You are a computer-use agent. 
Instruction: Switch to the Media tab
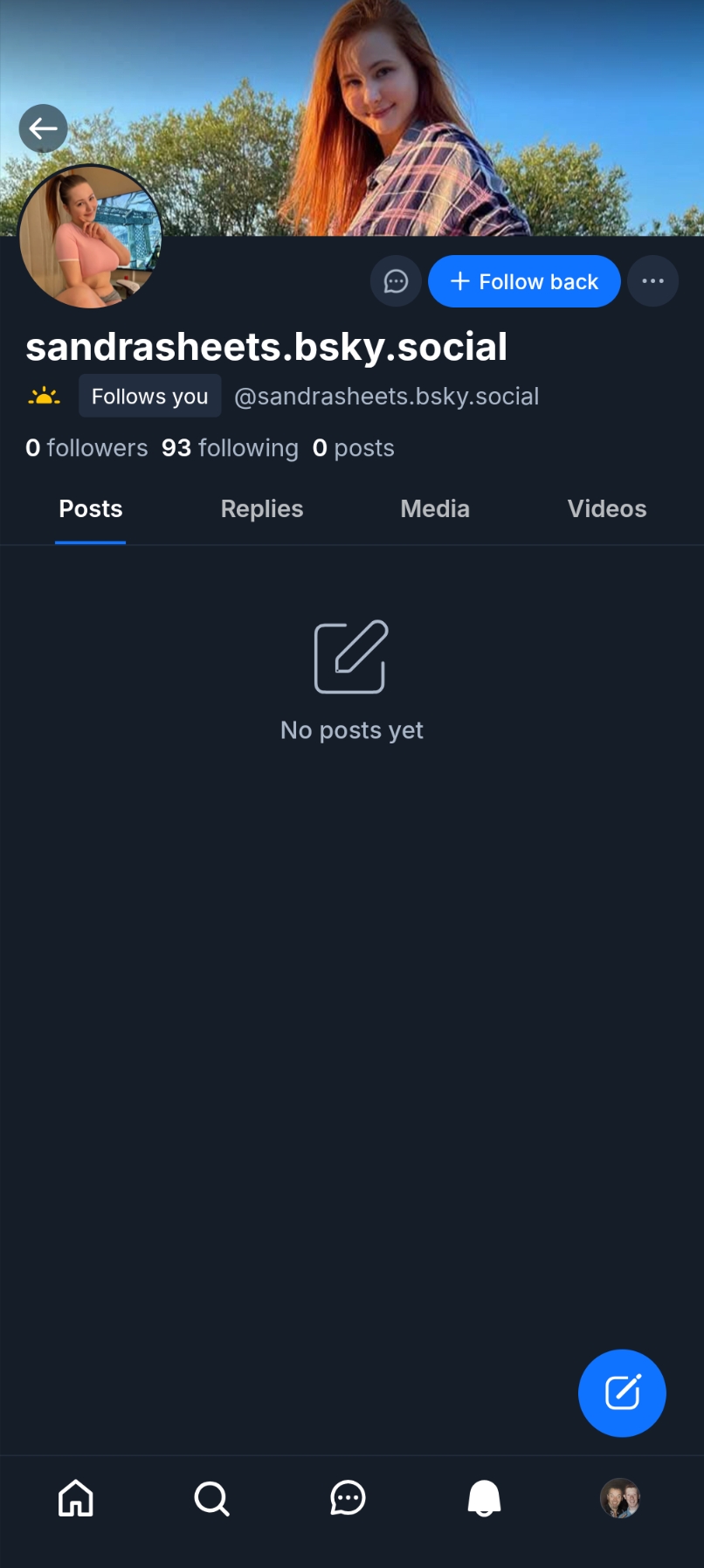tap(434, 509)
